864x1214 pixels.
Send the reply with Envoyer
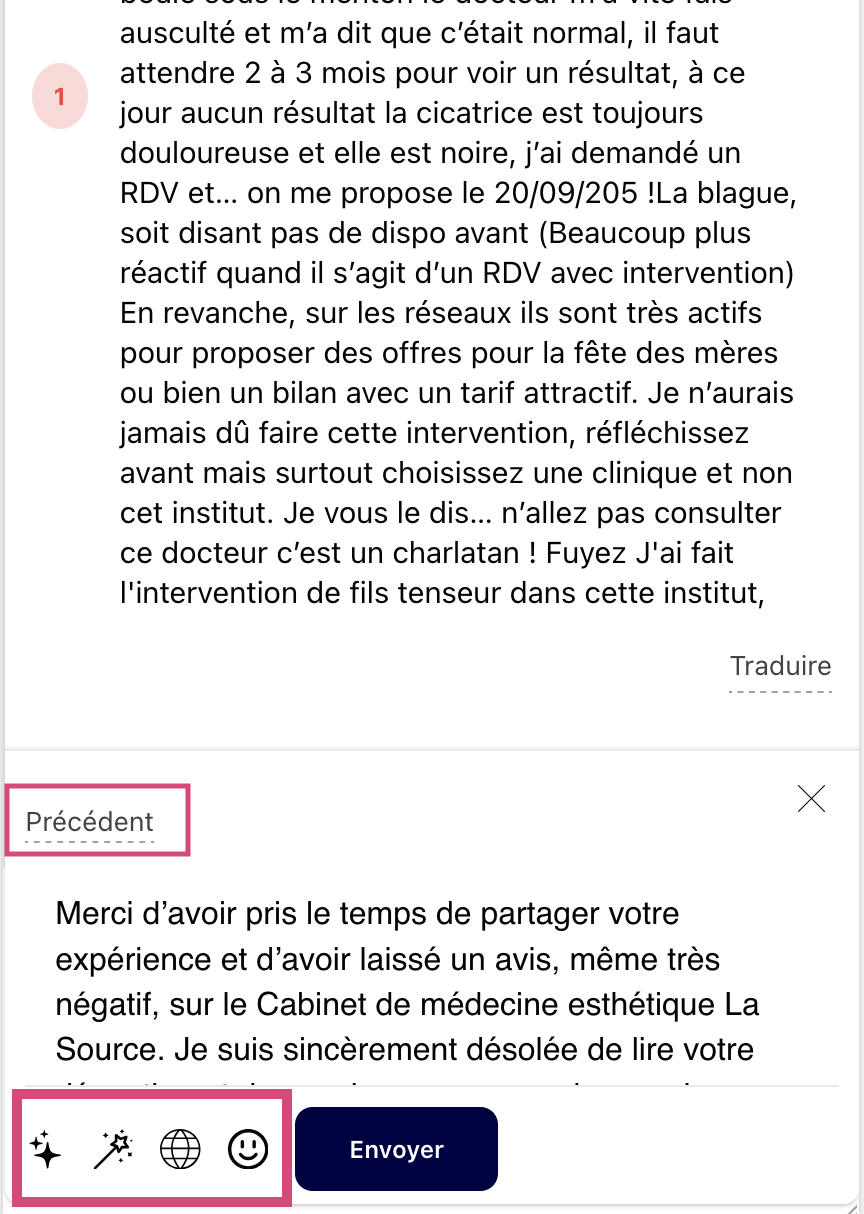tap(396, 1150)
